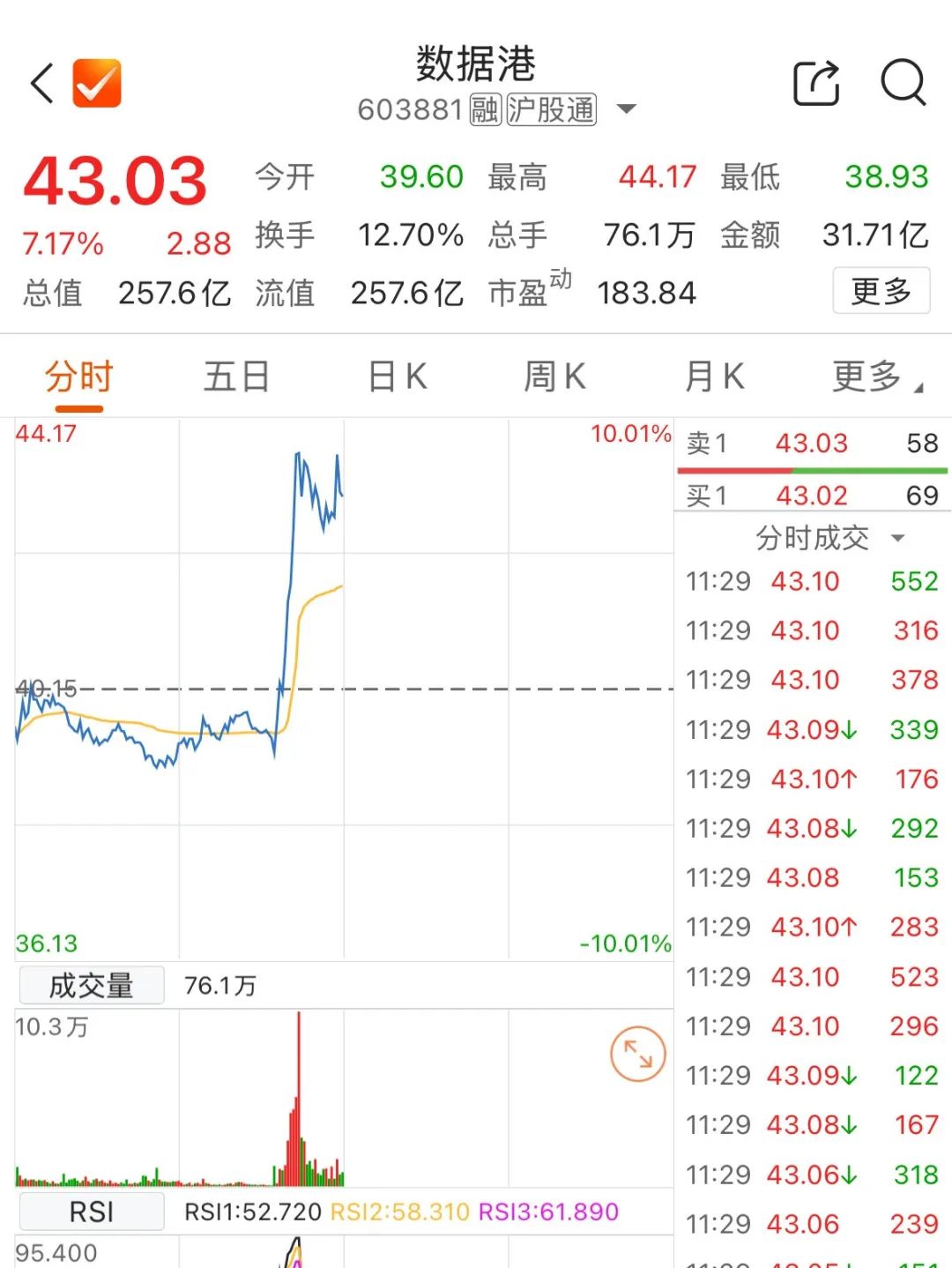Image resolution: width=952 pixels, height=1268 pixels.
Task: Tap the orange checkmark watchlist icon
Action: [x=97, y=84]
